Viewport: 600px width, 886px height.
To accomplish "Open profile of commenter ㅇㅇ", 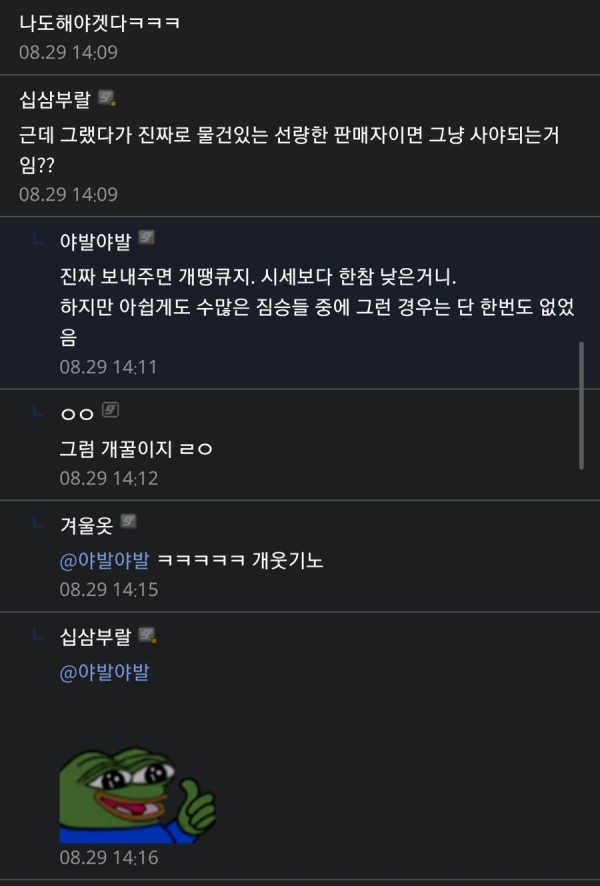I will pos(77,414).
